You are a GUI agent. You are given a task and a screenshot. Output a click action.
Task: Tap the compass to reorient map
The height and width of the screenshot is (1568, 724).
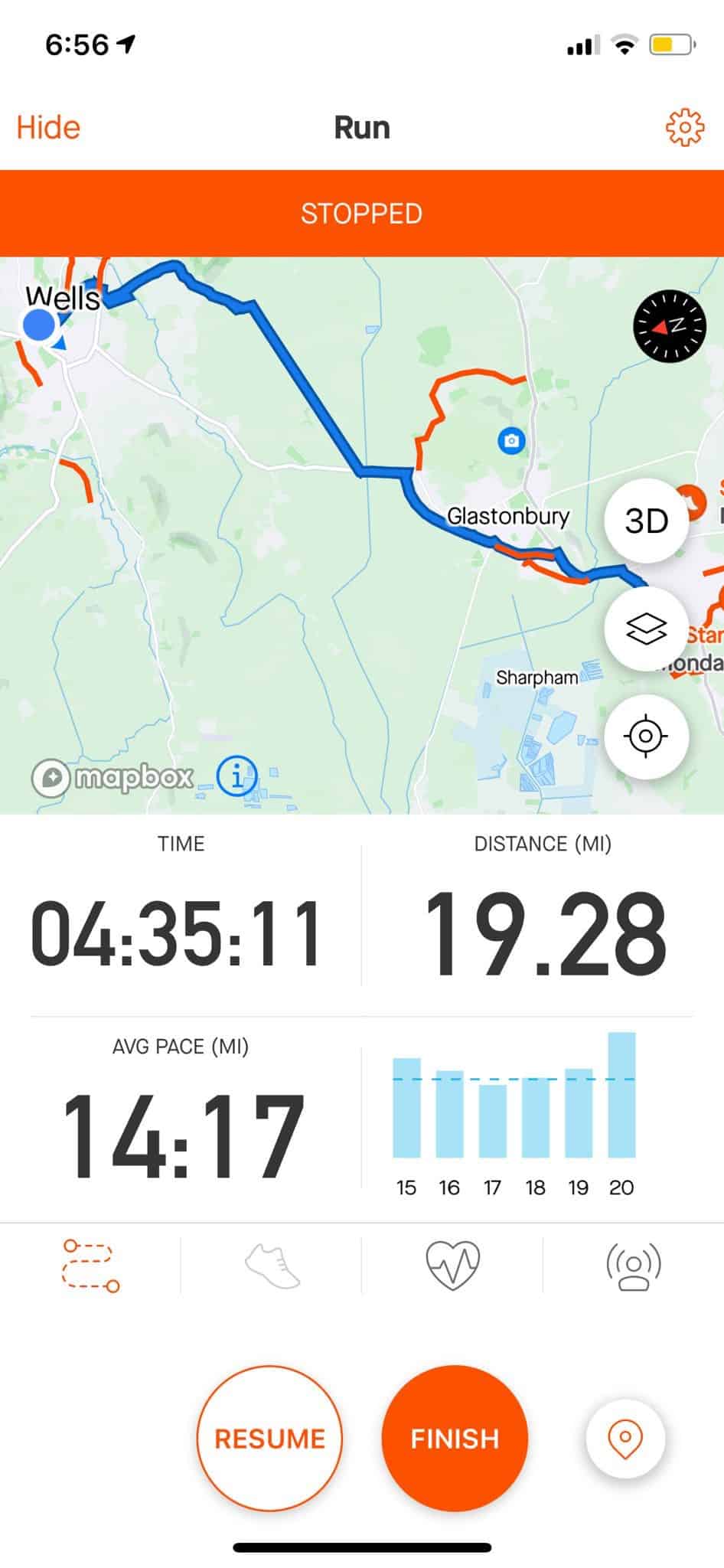[x=669, y=325]
